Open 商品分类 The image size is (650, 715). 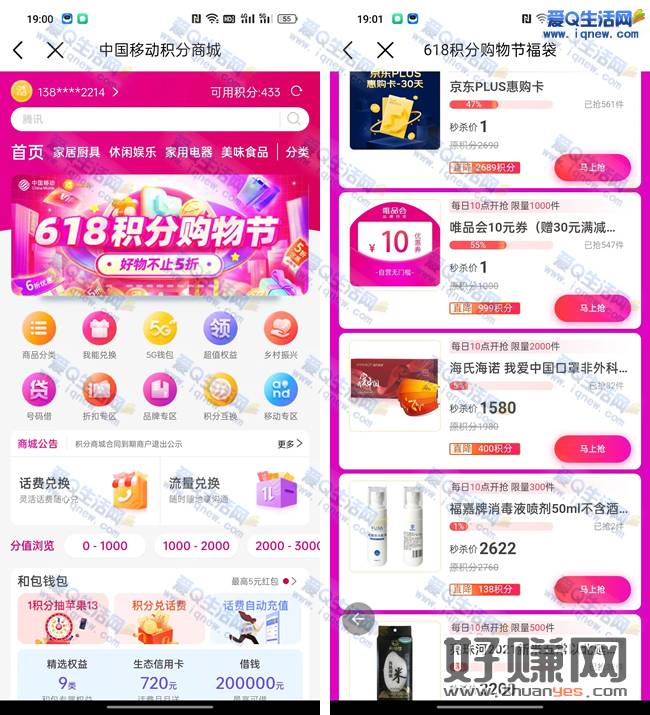(x=39, y=334)
